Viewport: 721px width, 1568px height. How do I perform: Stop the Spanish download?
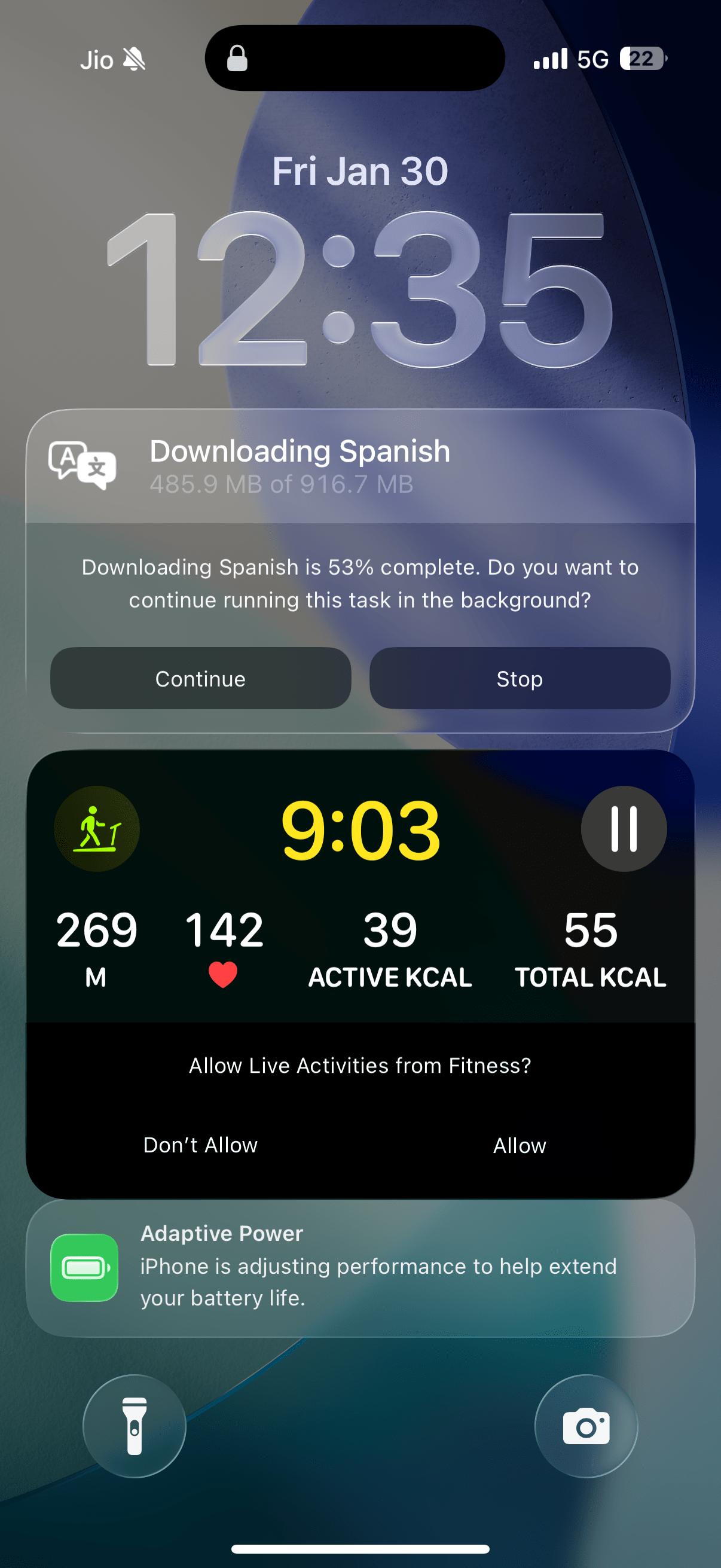tap(519, 678)
